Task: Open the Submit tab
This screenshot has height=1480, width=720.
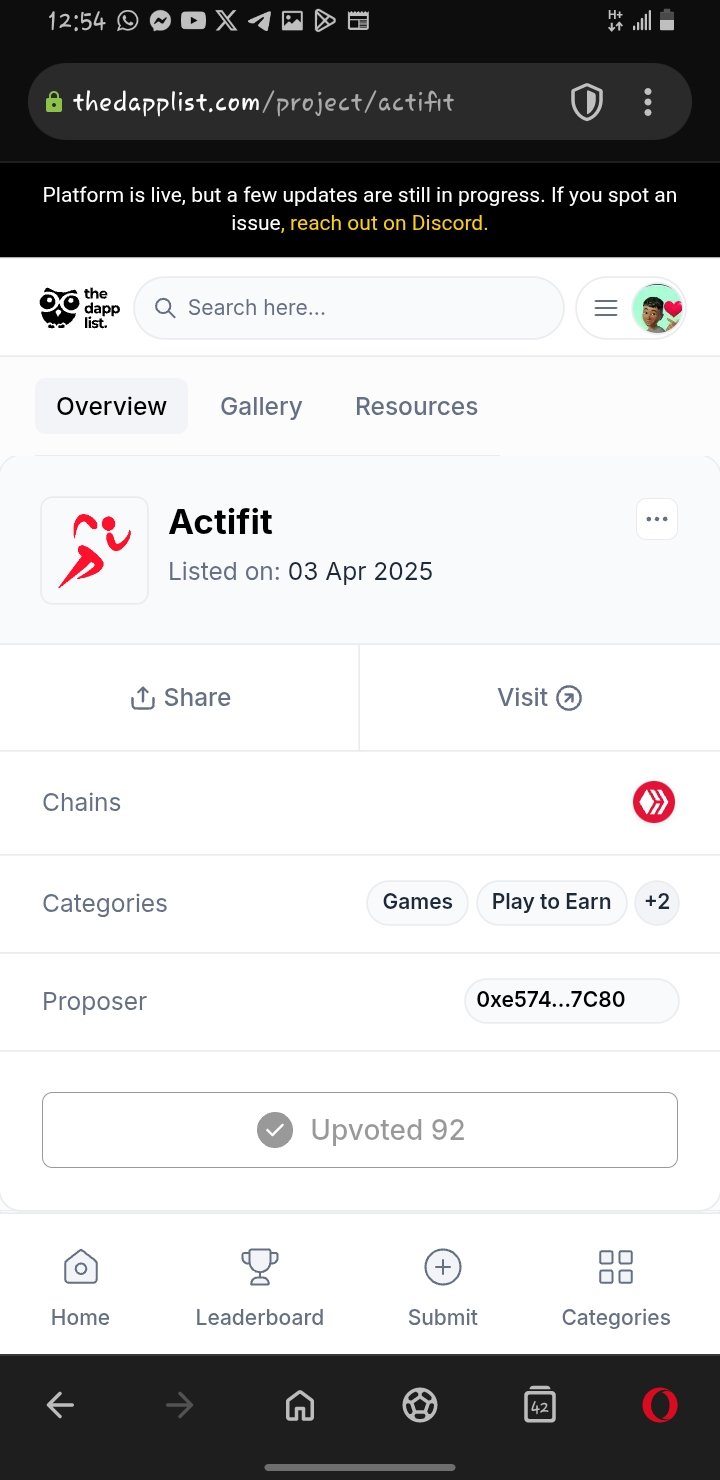Action: tap(443, 1288)
